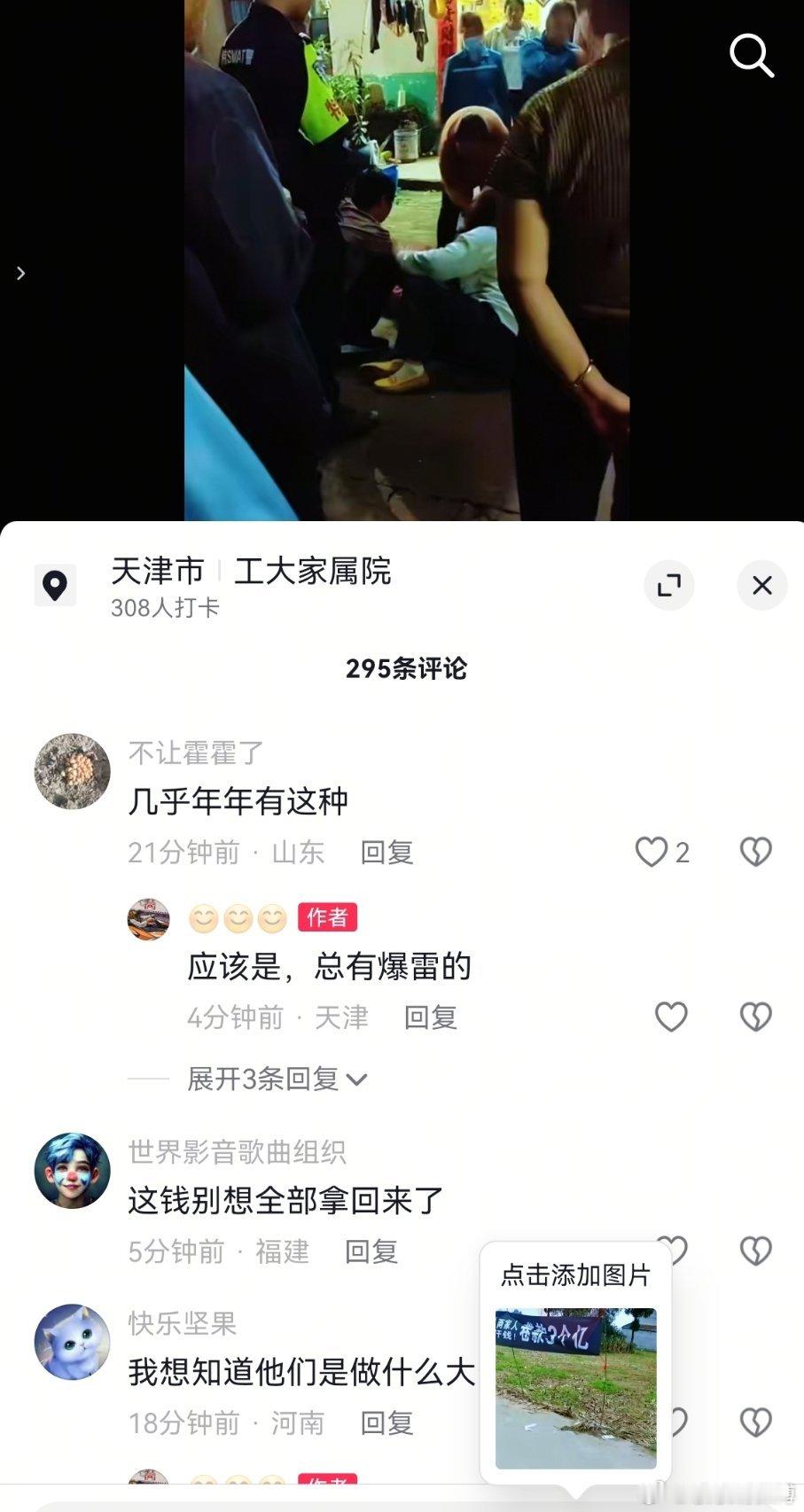
Task: Close the comments panel
Action: pos(762,585)
